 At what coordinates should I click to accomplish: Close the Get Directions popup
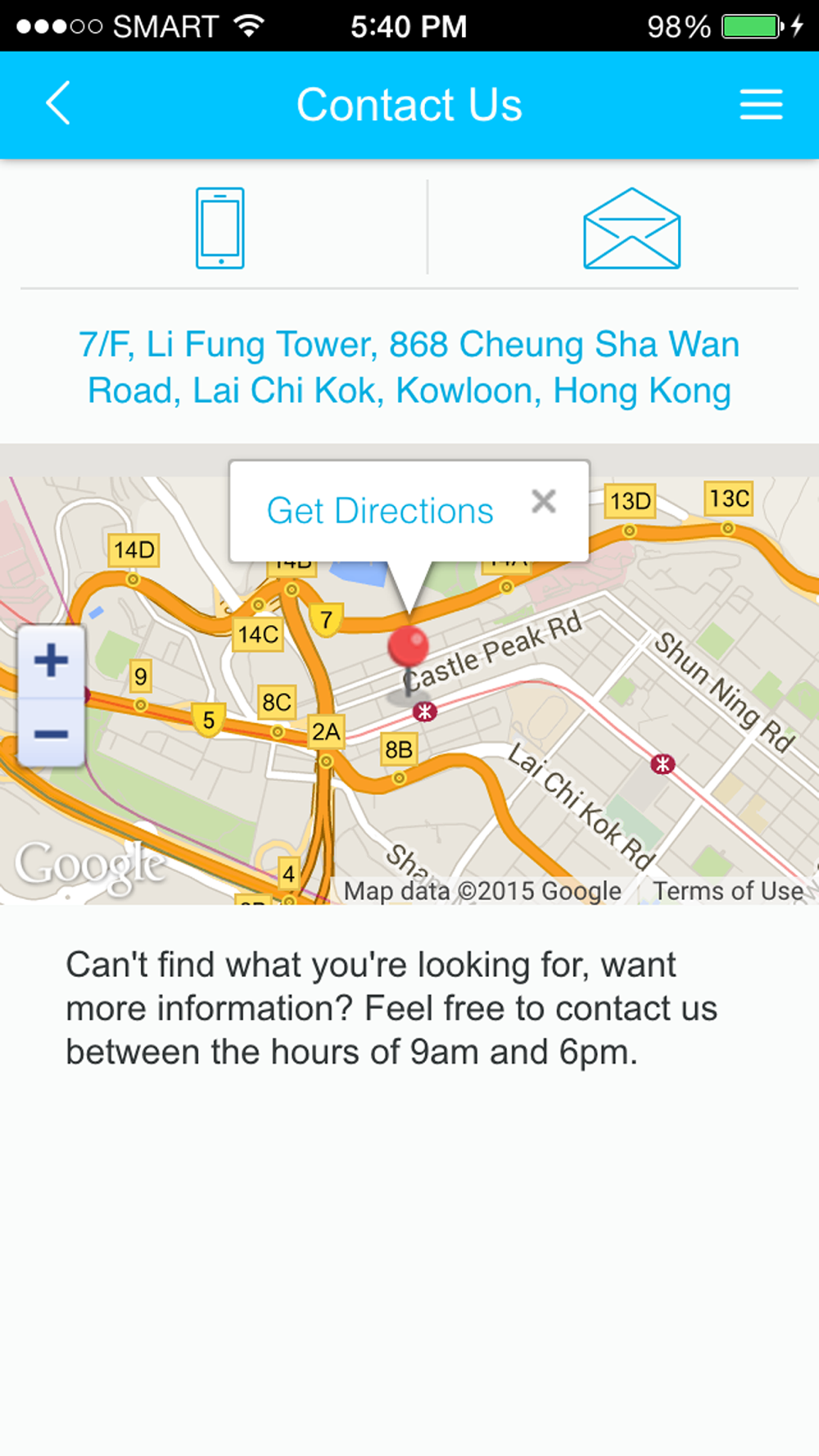[x=544, y=501]
